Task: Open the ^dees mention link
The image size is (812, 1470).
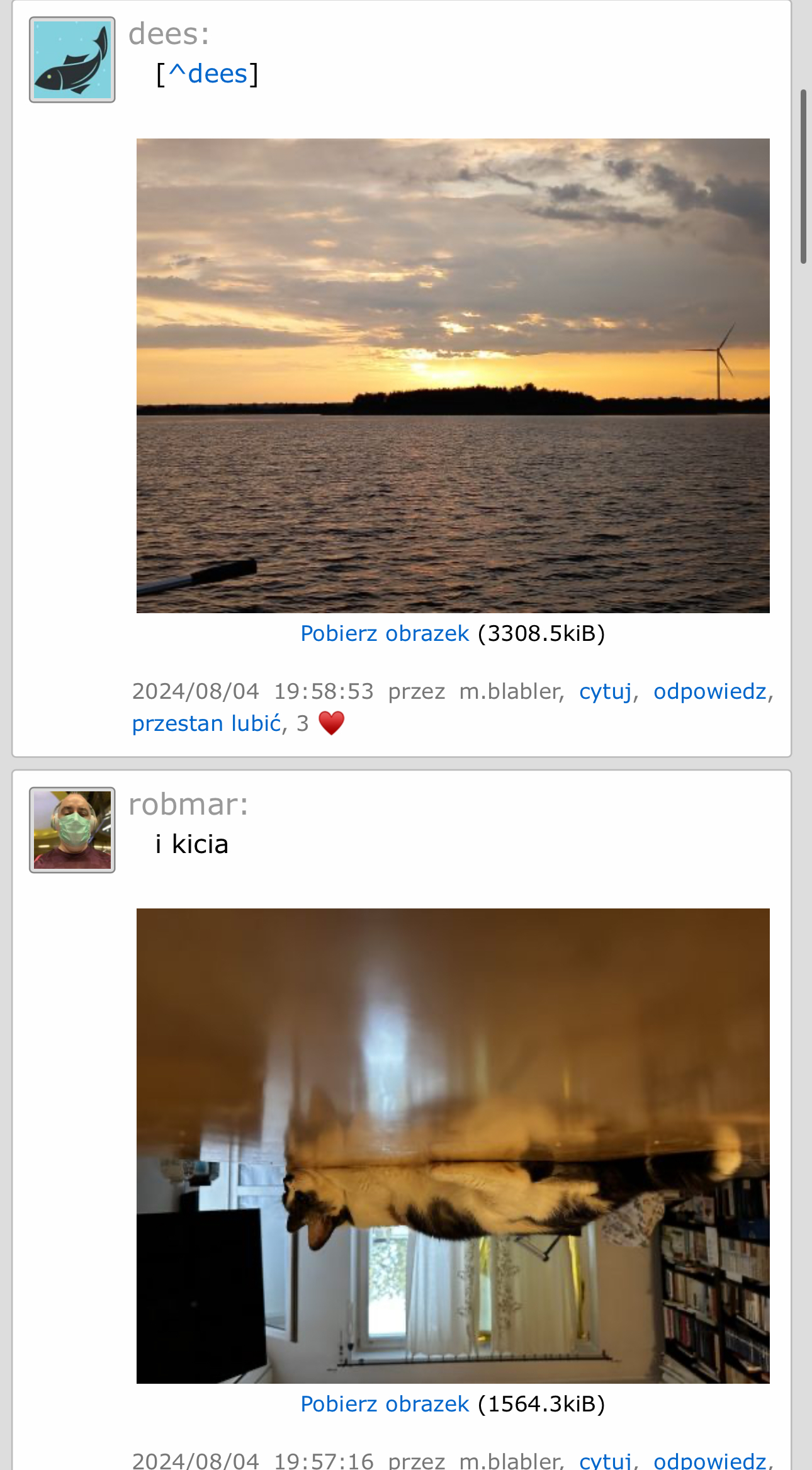Action: click(208, 74)
